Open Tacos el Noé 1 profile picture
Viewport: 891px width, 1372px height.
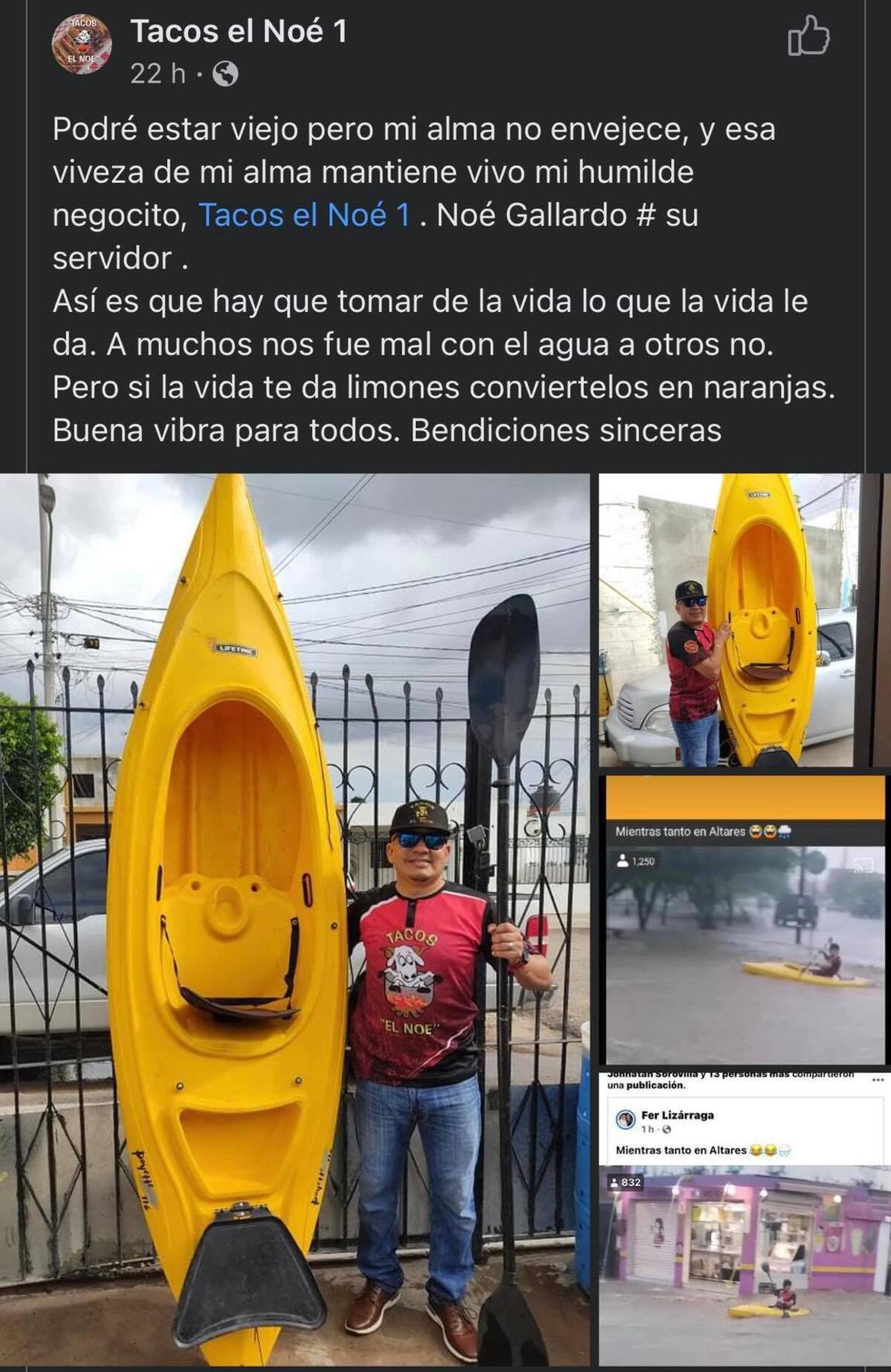click(x=82, y=44)
